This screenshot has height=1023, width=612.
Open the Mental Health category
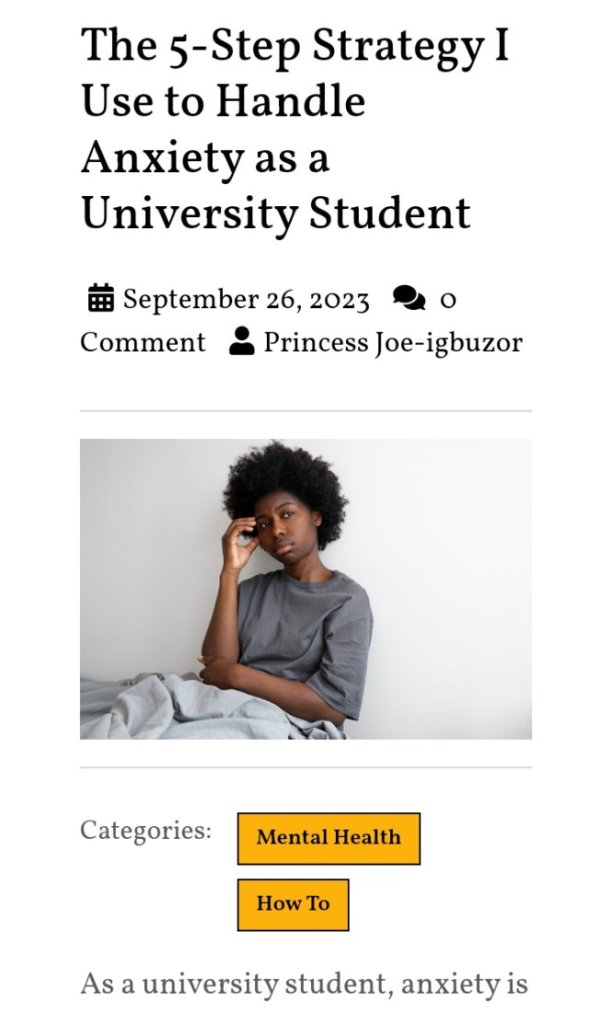pos(328,838)
